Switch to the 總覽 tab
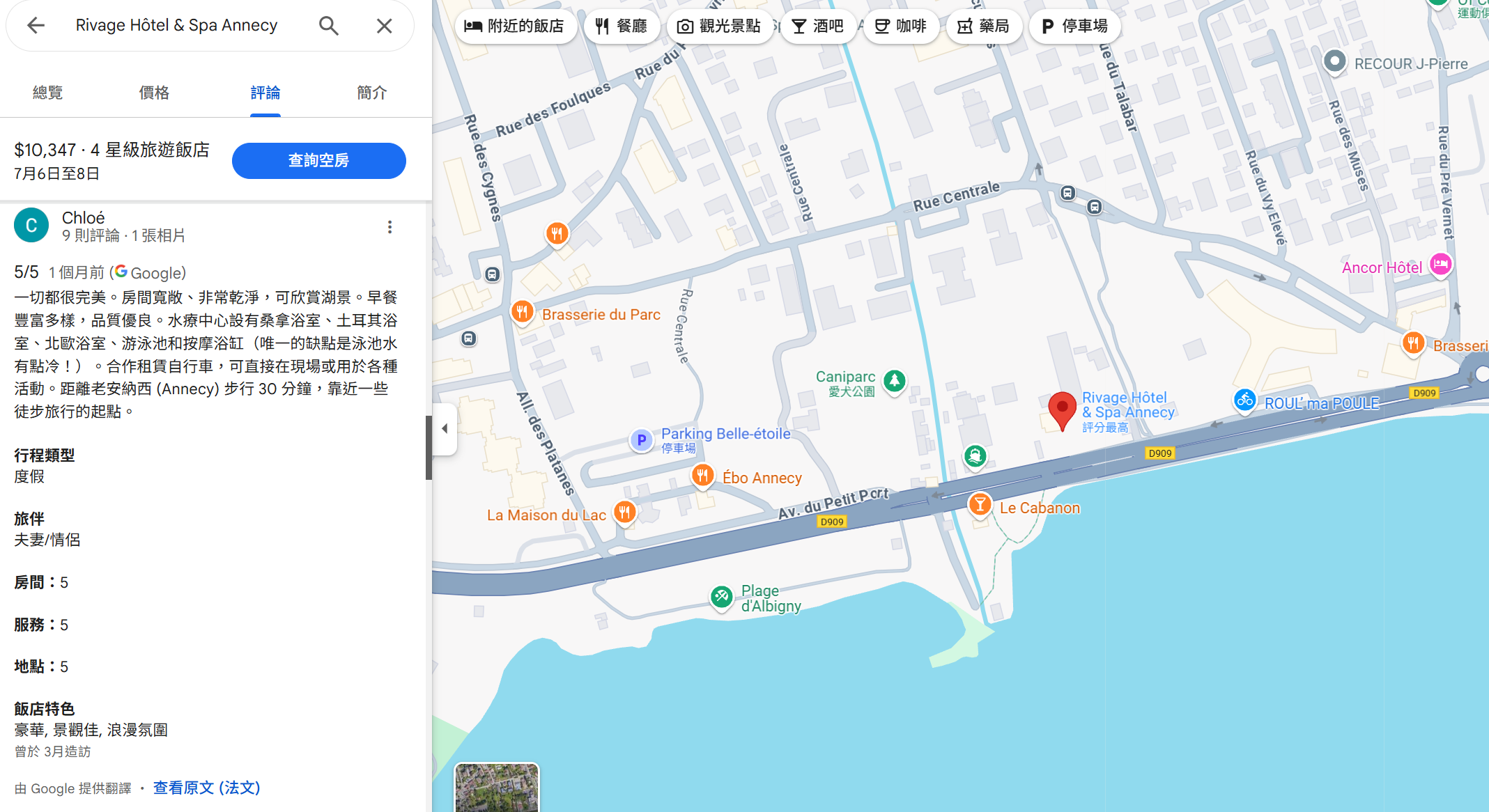Screen dimensions: 1489x812 pyautogui.click(x=47, y=93)
